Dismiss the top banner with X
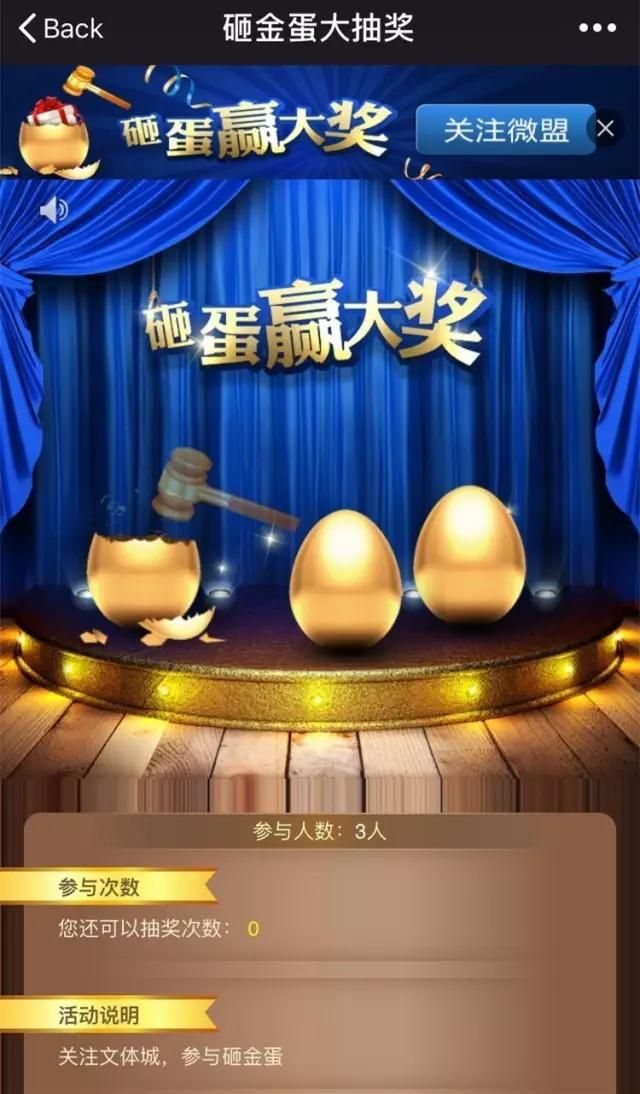The width and height of the screenshot is (640, 1094). point(605,130)
